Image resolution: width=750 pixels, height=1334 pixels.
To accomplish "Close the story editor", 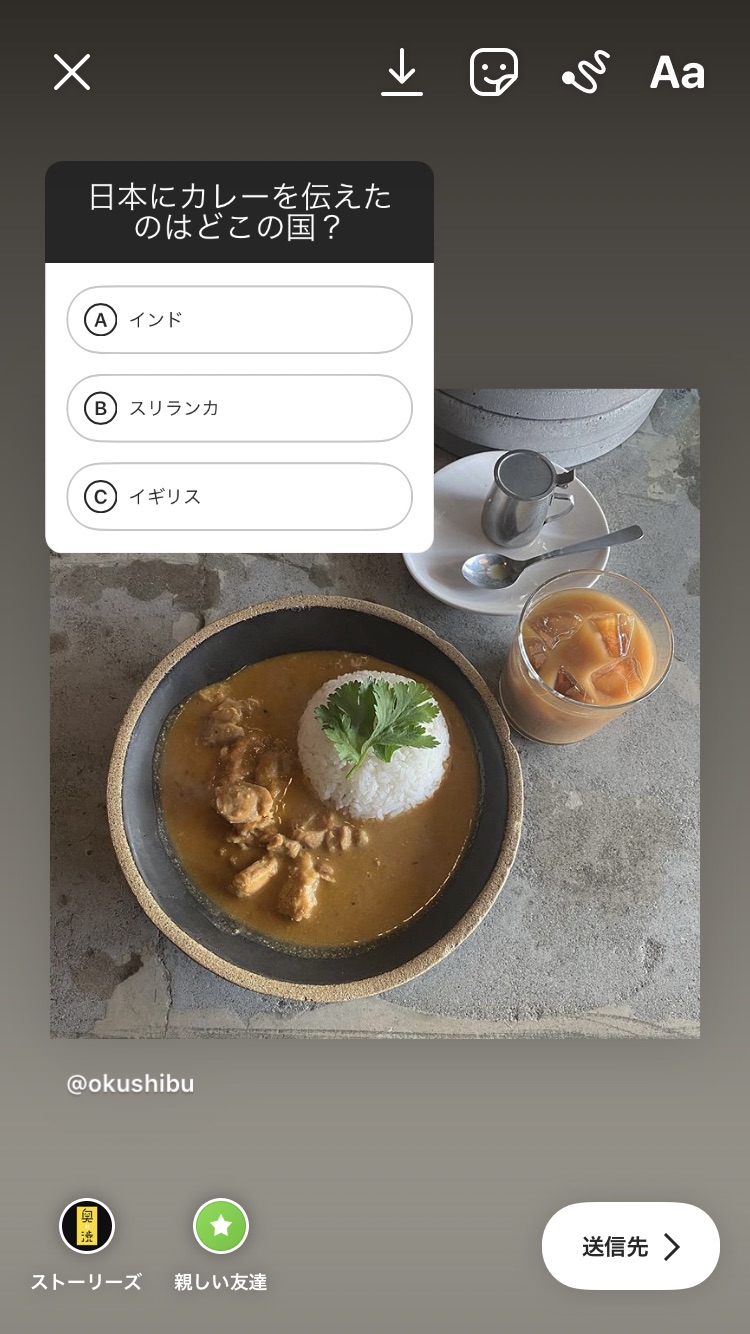I will (72, 73).
